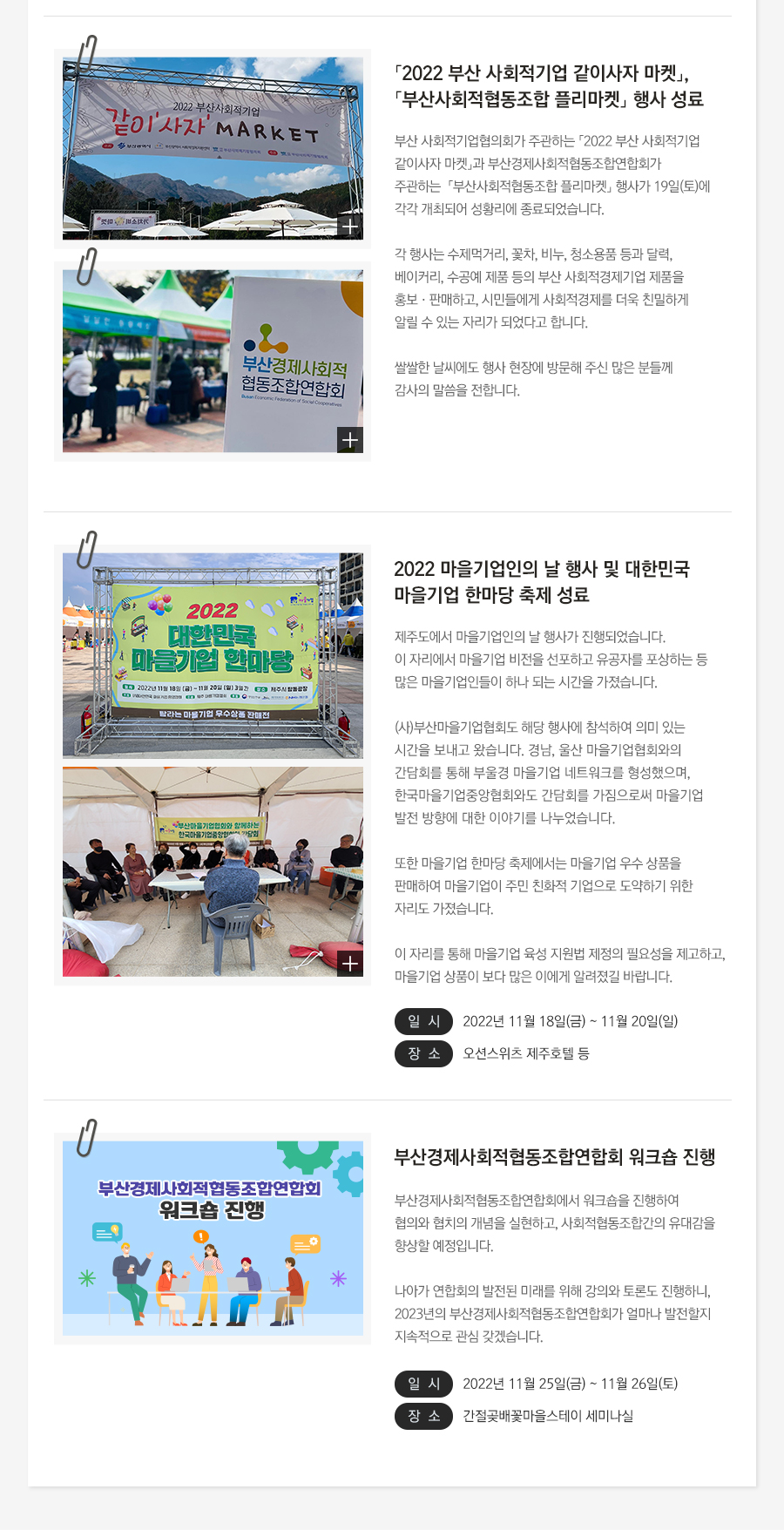This screenshot has height=1530, width=784.
Task: Enlarge the 같이사자 MARKET banner photo
Action: coord(349,227)
